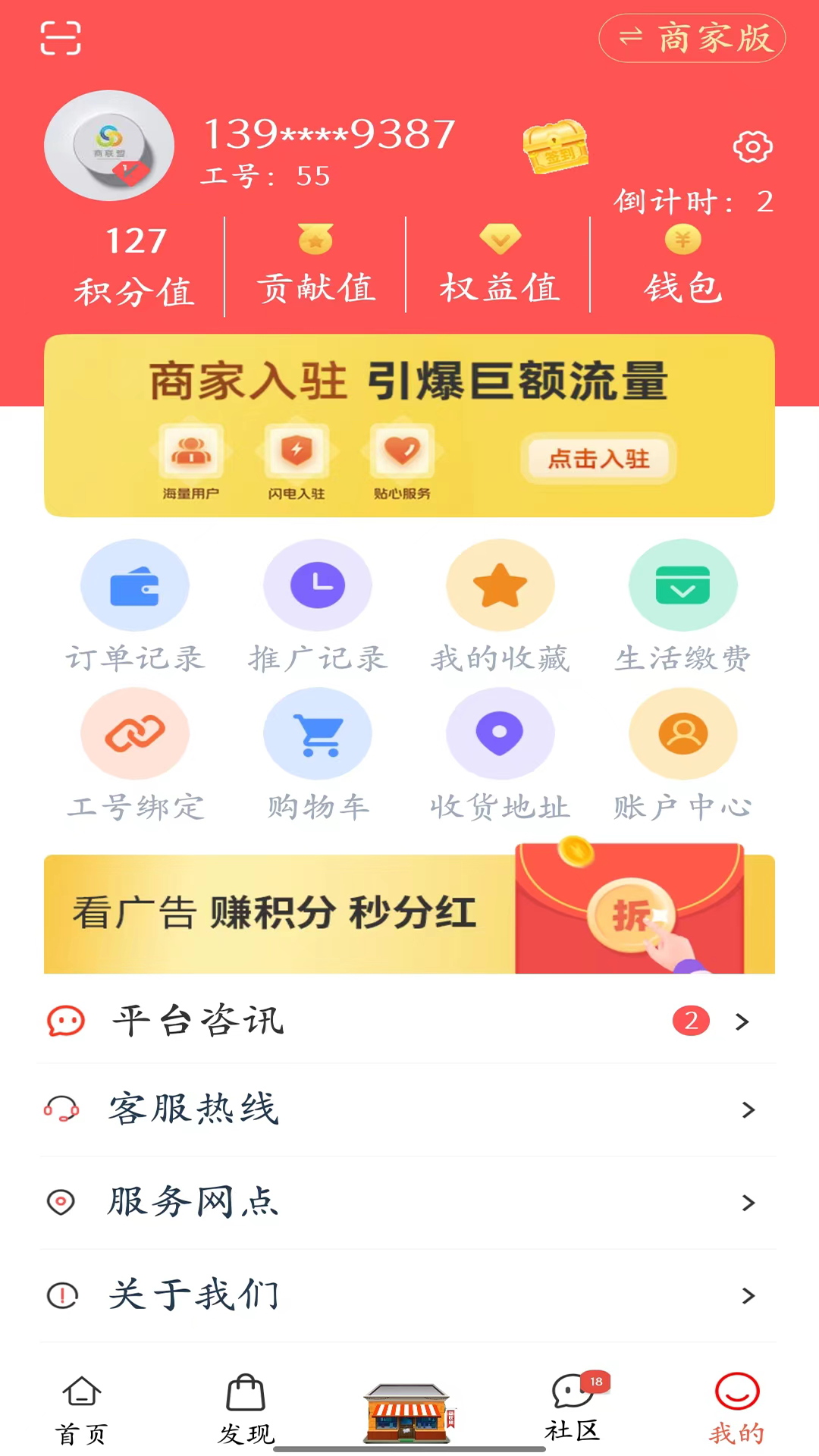
Task: Open 我的收藏 star icon
Action: click(500, 585)
